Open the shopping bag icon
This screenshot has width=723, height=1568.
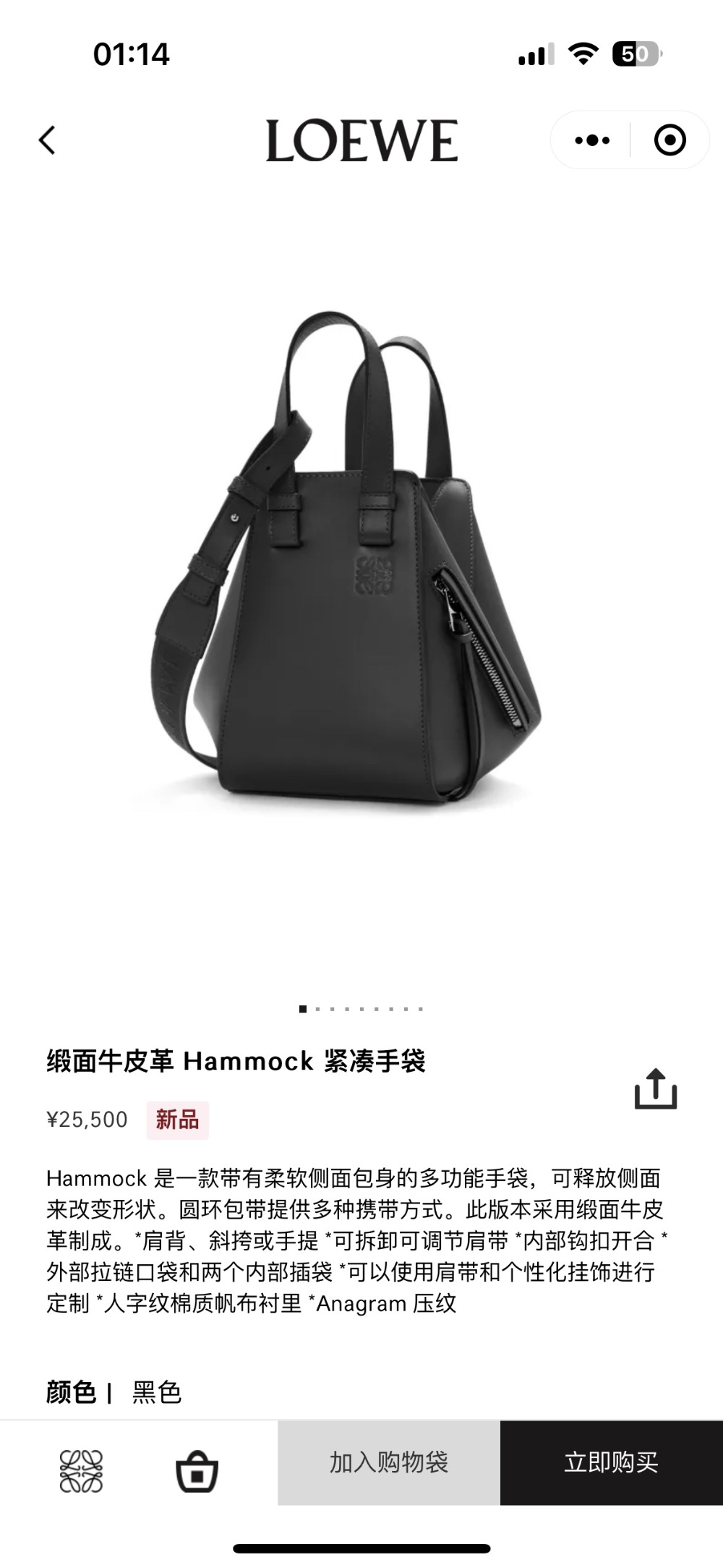[197, 1471]
